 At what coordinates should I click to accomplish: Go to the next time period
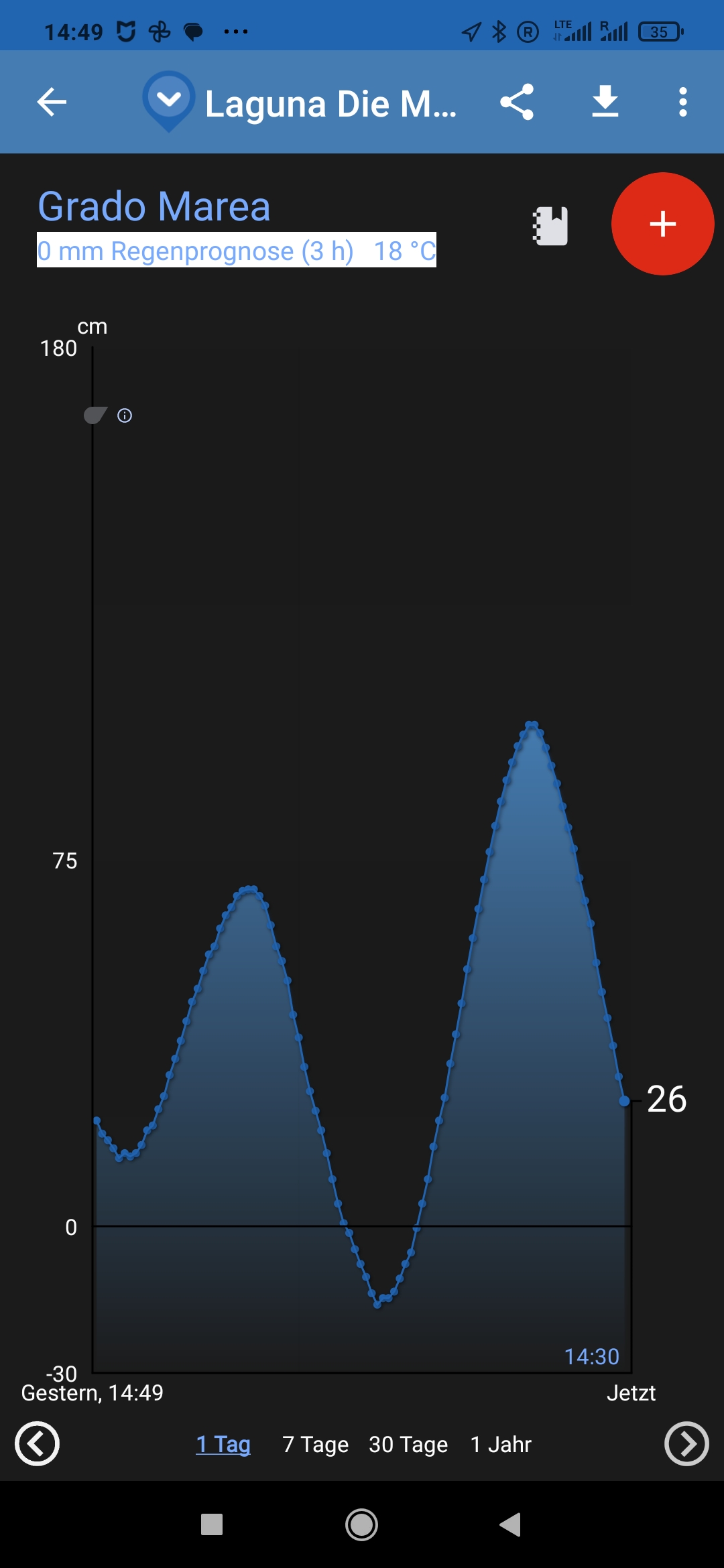(686, 1443)
